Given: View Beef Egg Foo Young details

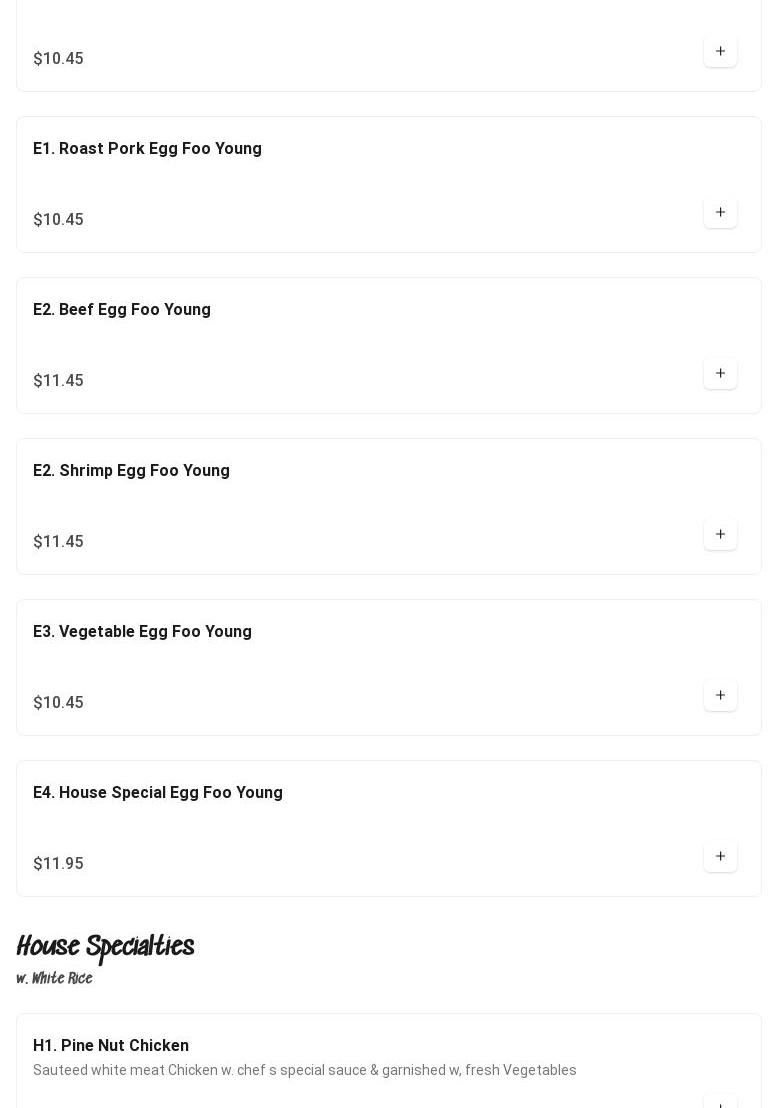Looking at the screenshot, I should point(122,310).
